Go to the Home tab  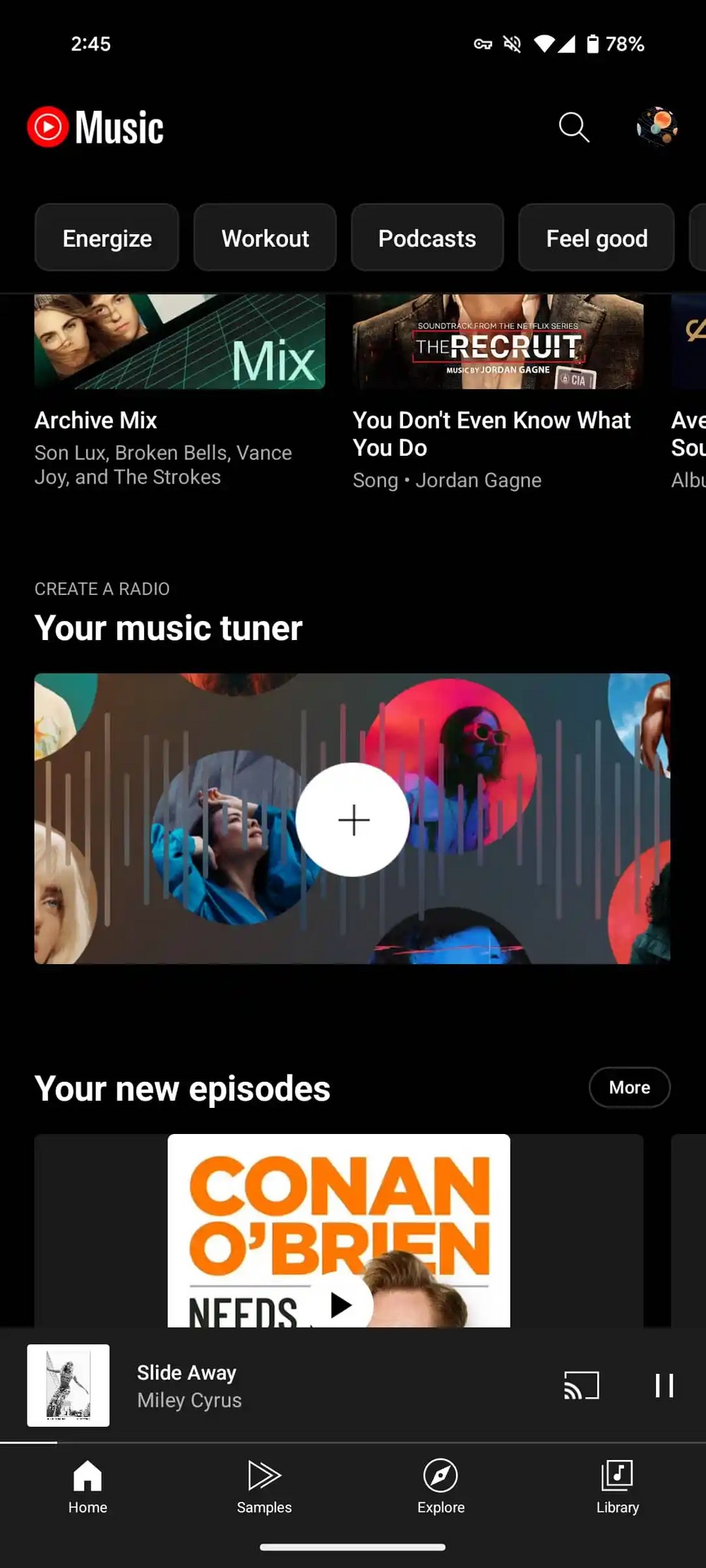(x=88, y=1486)
